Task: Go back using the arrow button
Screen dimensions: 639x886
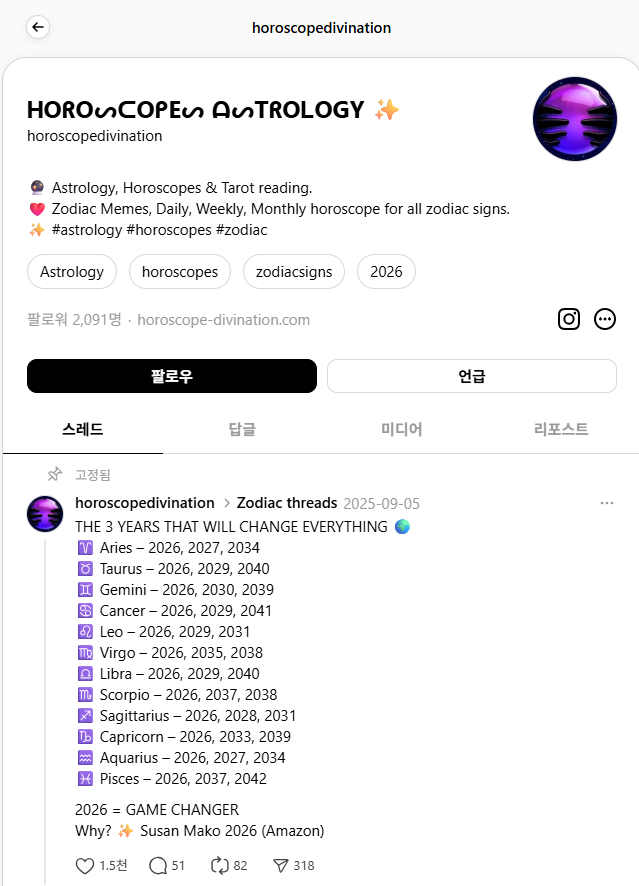Action: [38, 27]
